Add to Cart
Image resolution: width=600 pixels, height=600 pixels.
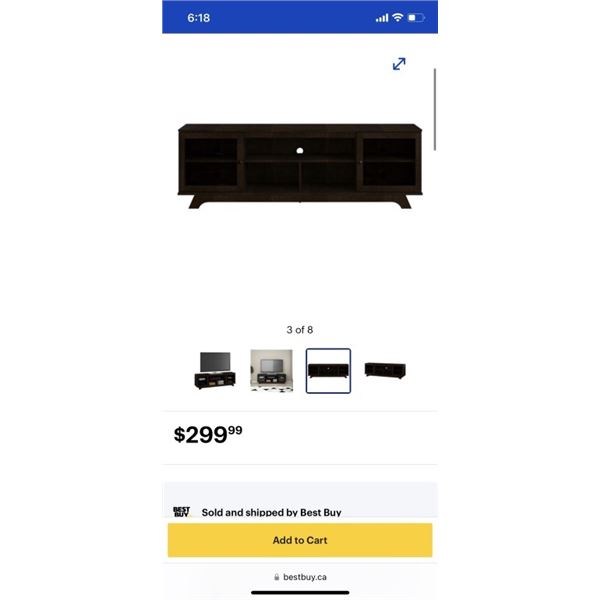pyautogui.click(x=300, y=540)
